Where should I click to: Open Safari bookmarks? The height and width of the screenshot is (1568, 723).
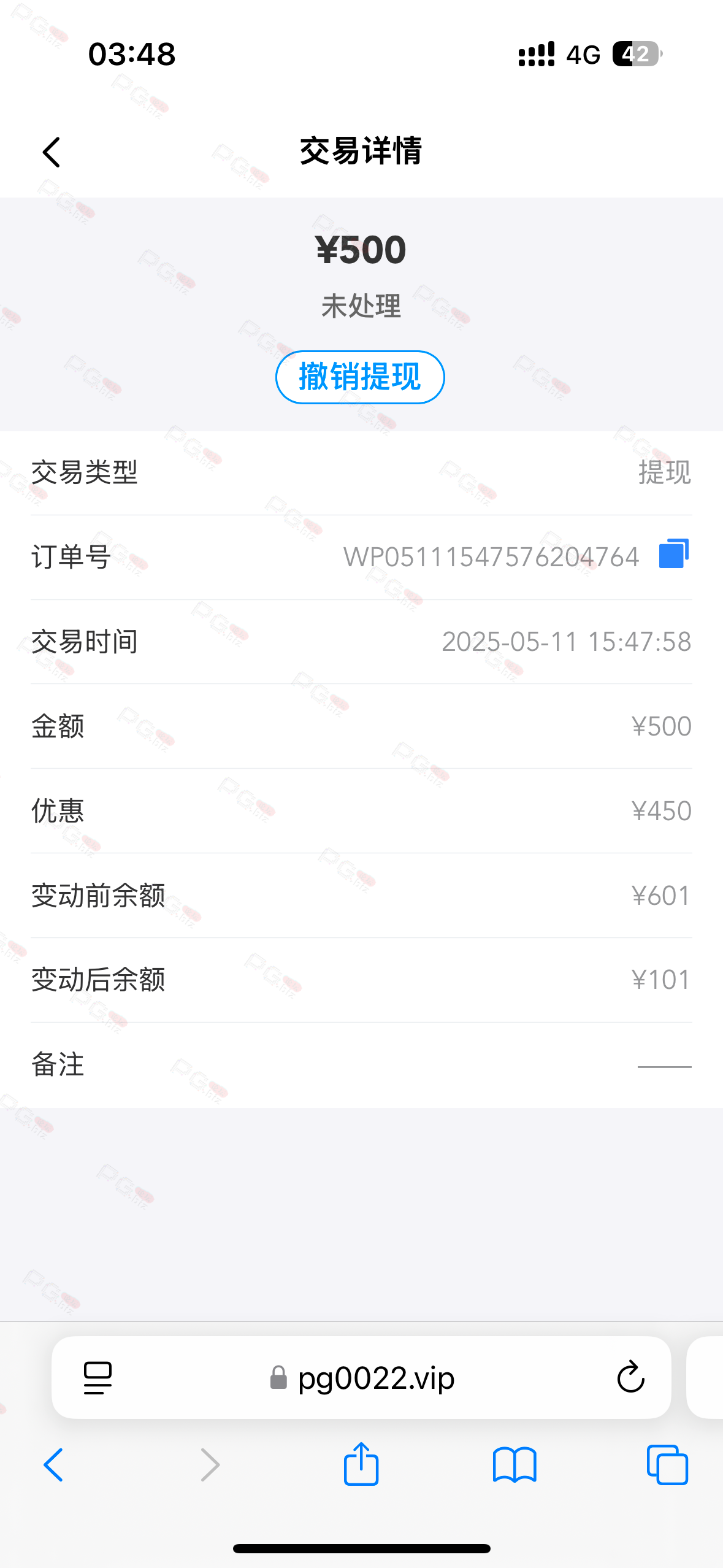515,1465
